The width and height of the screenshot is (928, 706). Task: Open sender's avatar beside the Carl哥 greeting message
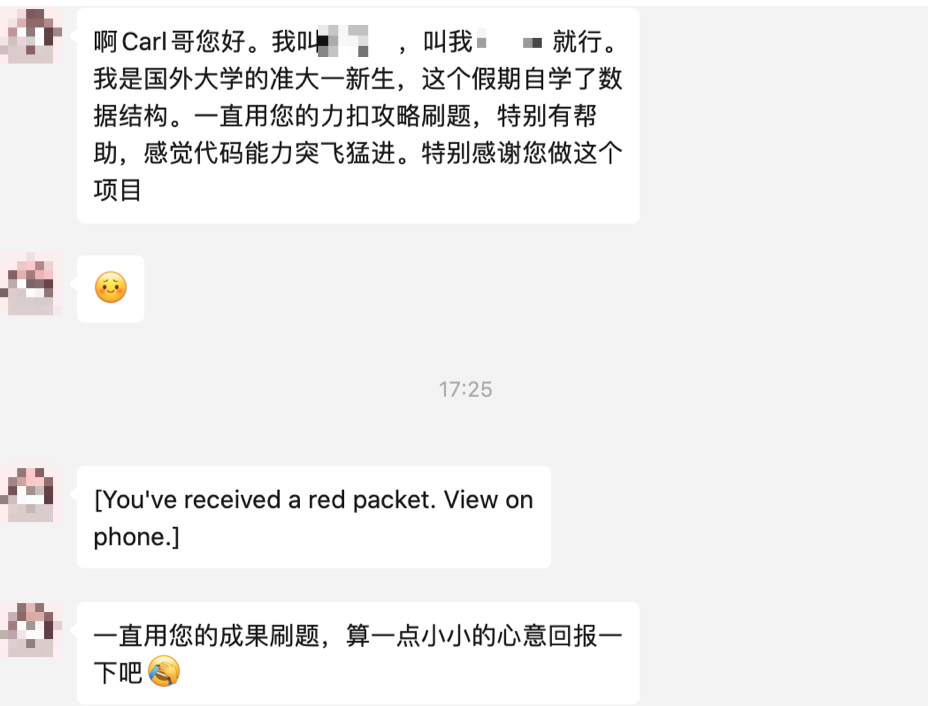click(x=32, y=34)
